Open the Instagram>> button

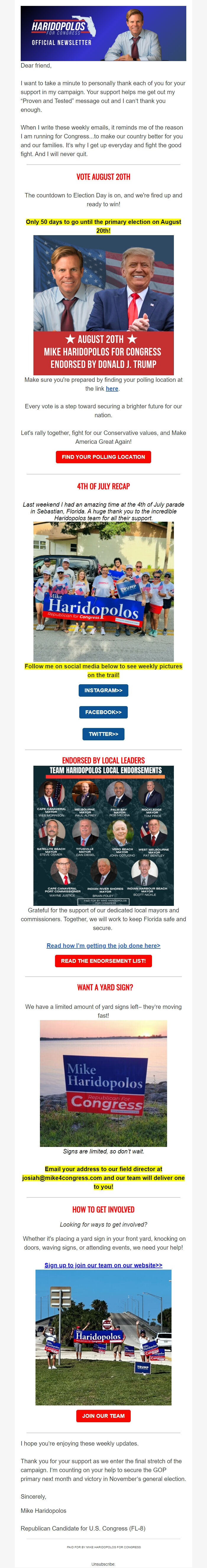click(x=103, y=690)
